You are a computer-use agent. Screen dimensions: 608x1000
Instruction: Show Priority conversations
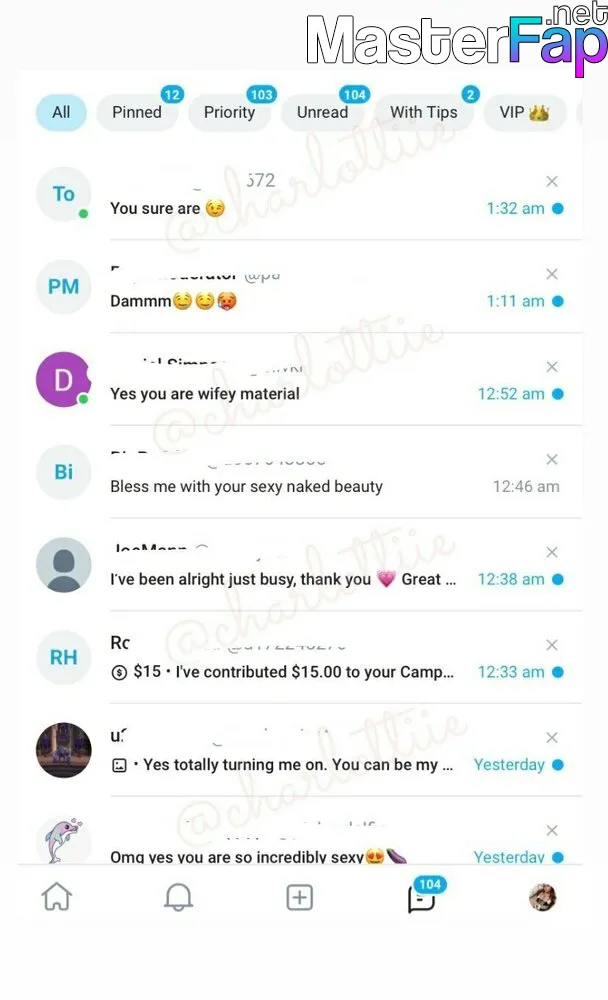(x=229, y=113)
